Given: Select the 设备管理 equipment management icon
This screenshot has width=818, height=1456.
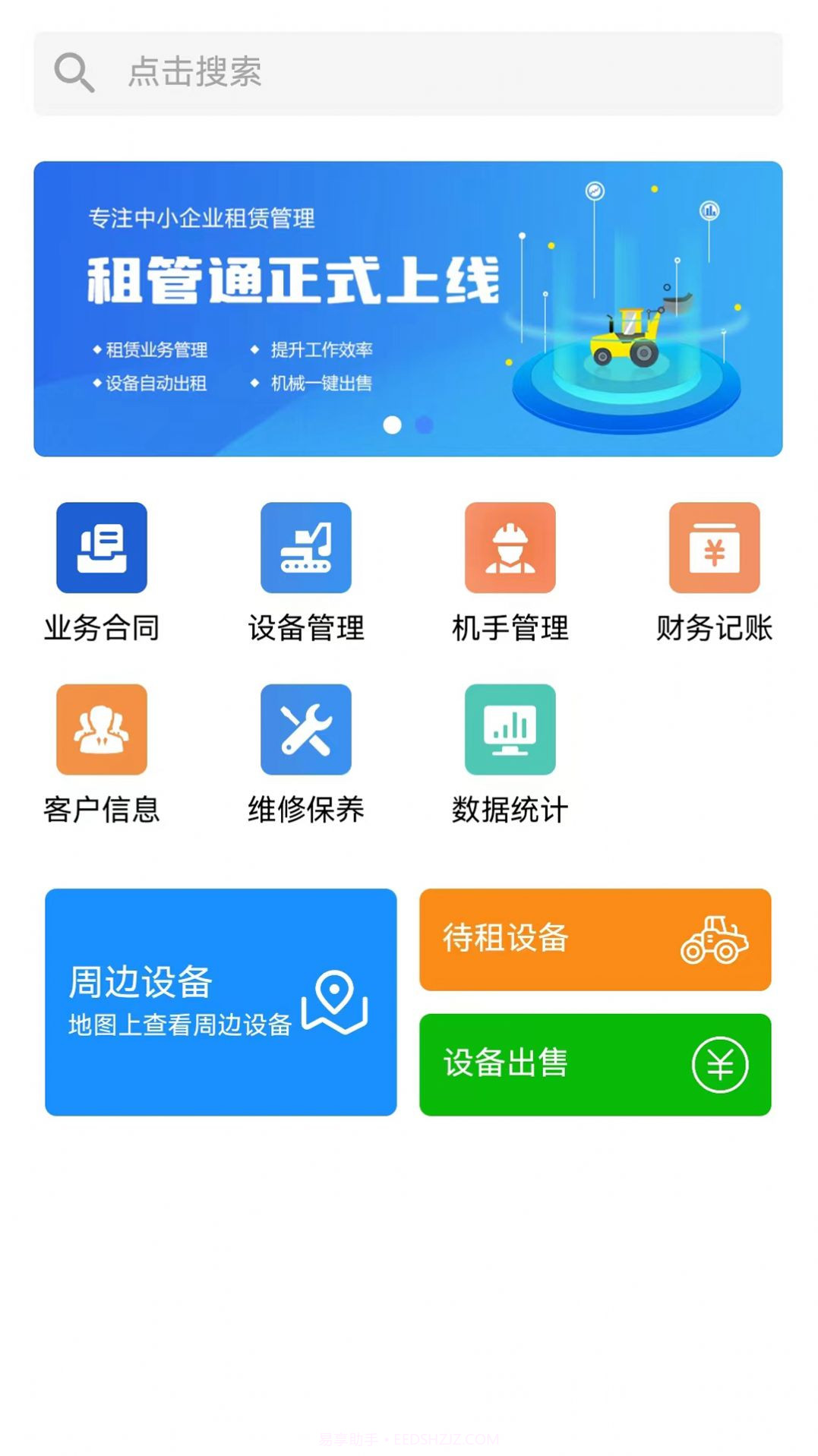Looking at the screenshot, I should tap(306, 549).
